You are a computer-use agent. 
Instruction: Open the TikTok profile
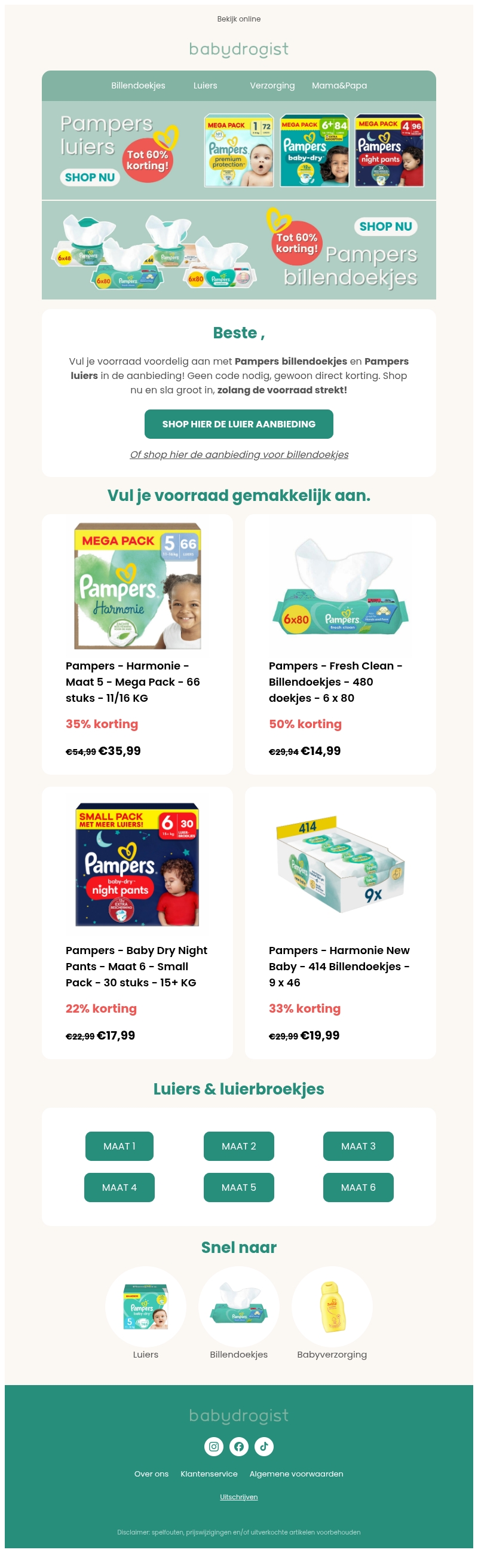[264, 1447]
